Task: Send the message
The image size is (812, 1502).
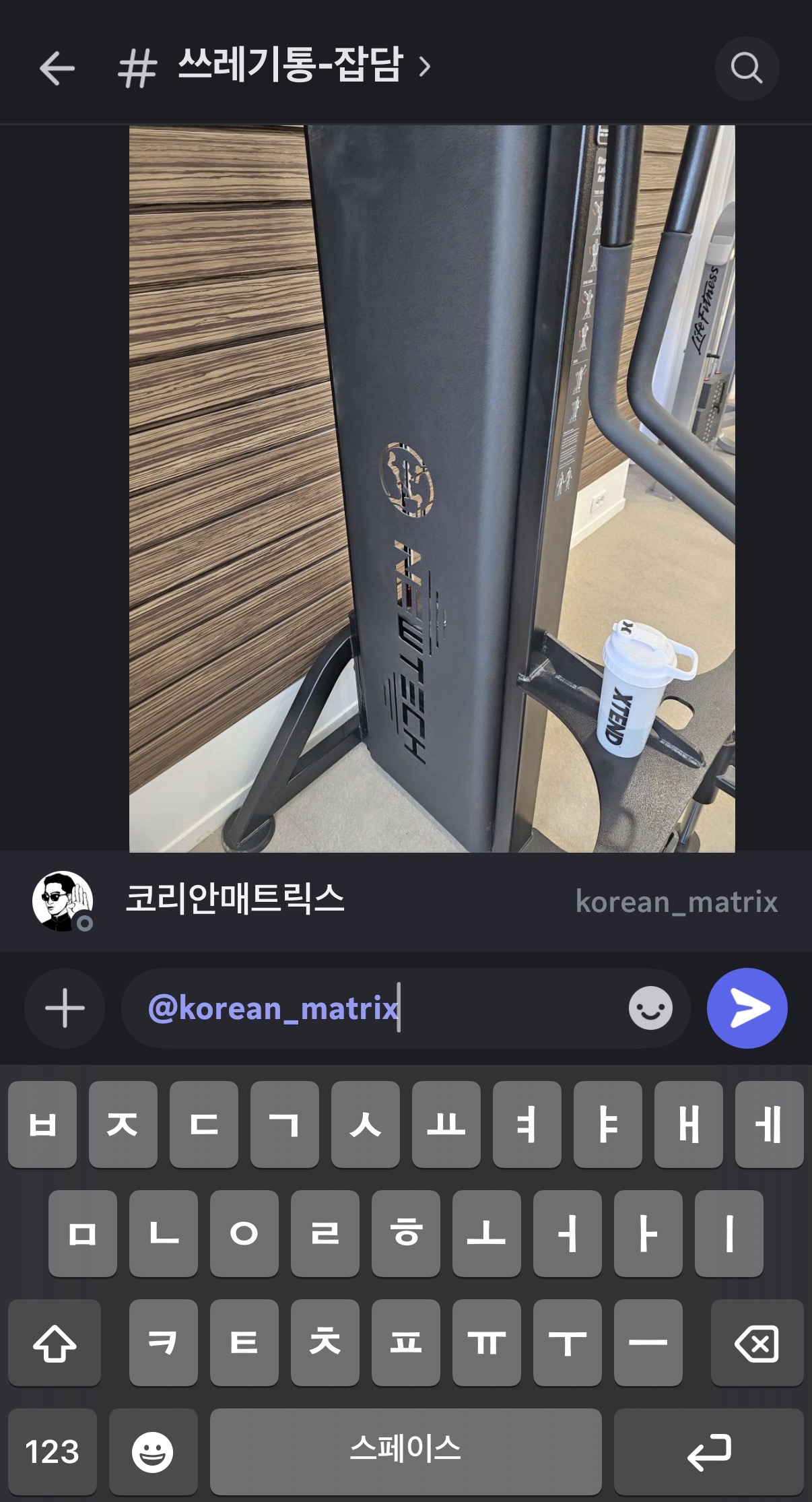Action: [747, 1008]
